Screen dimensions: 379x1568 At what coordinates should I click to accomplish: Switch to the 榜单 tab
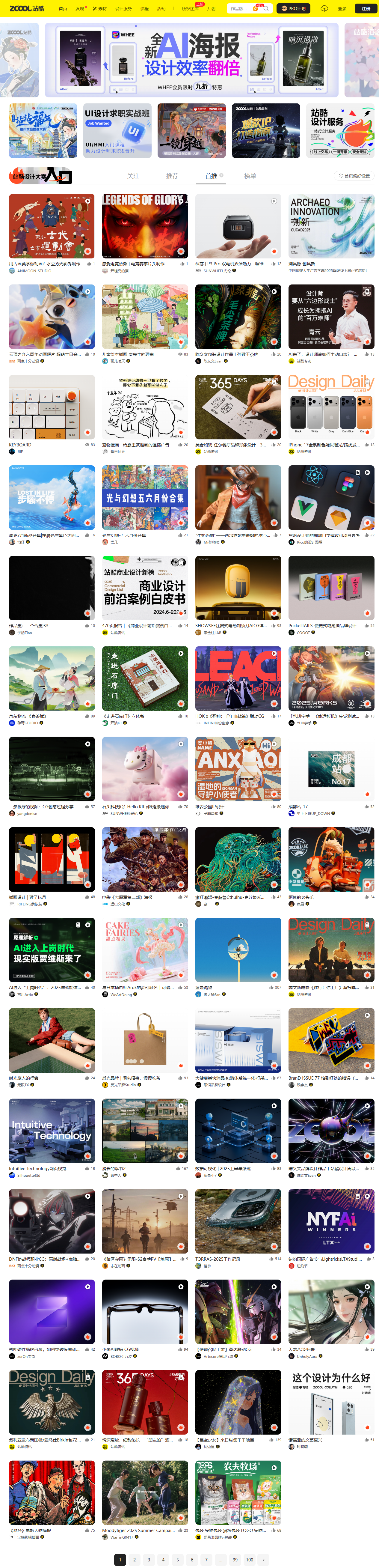[x=250, y=176]
